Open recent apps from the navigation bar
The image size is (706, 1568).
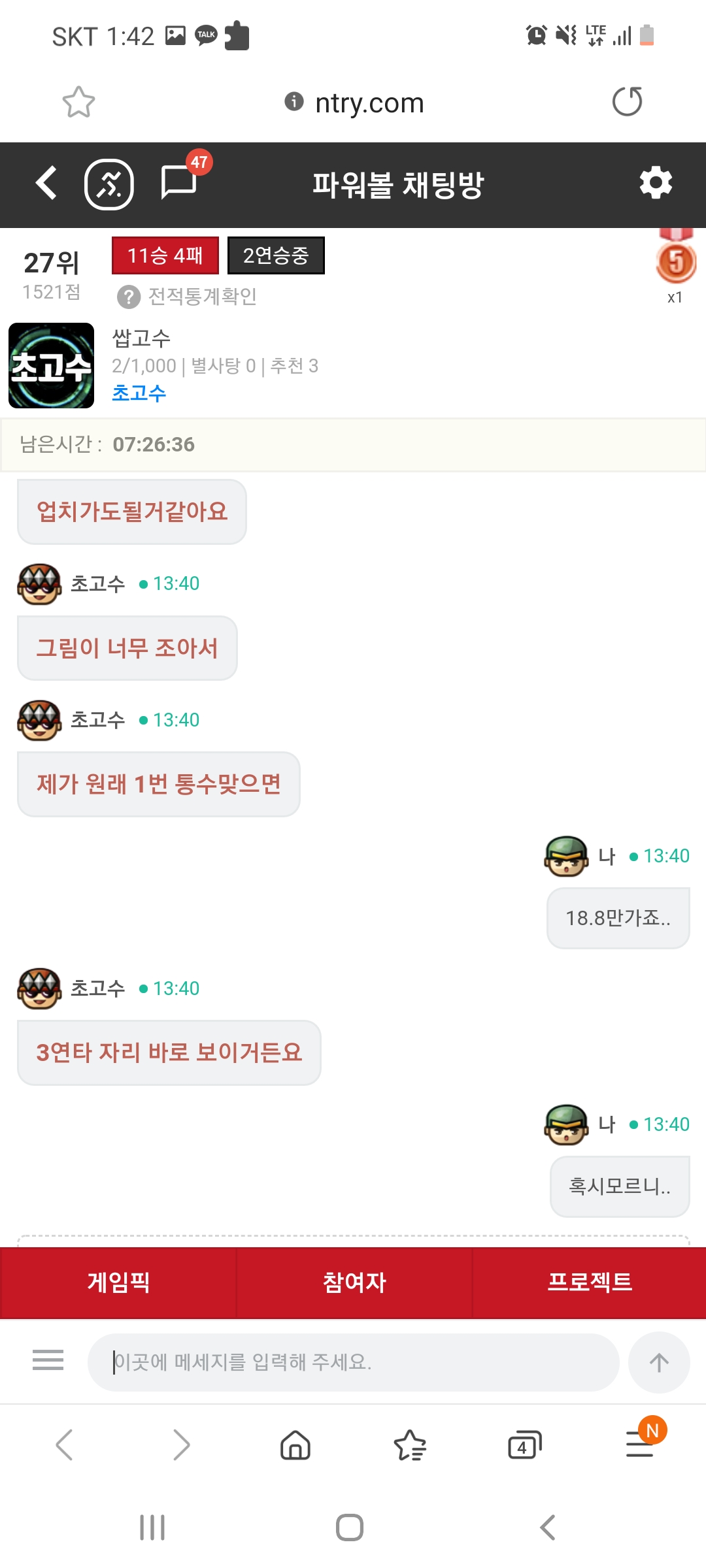[x=152, y=1527]
